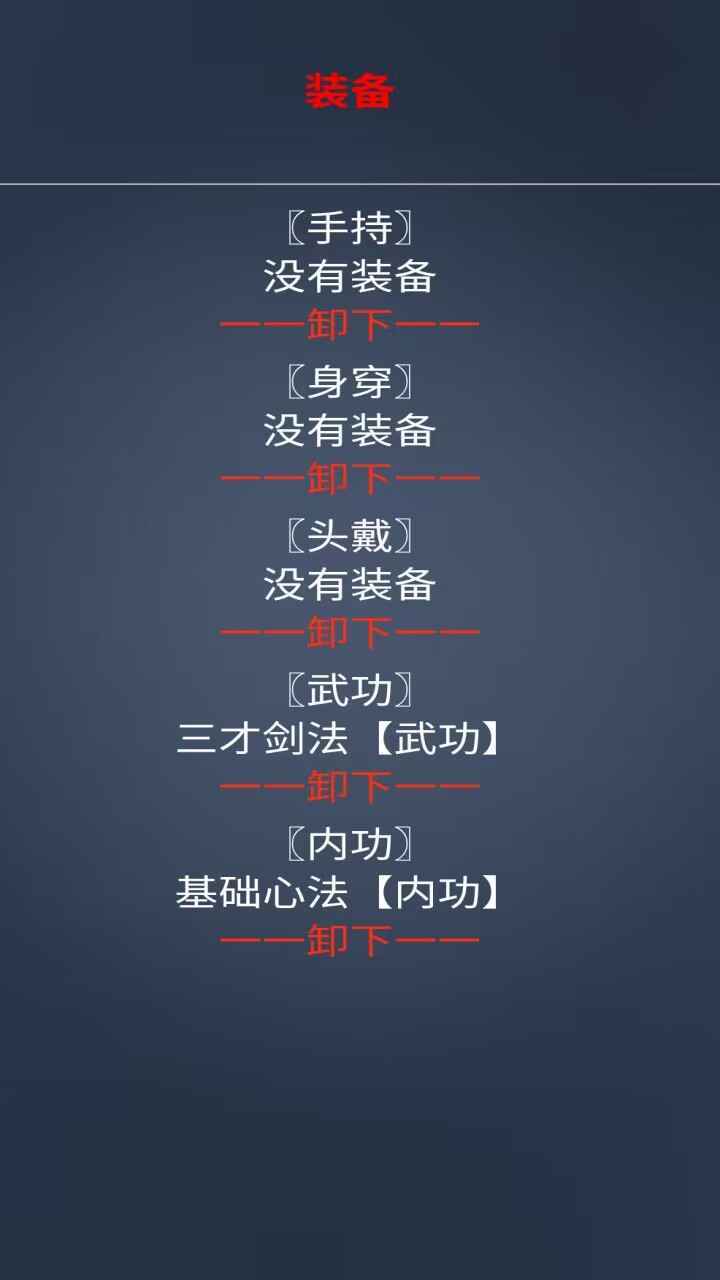
Task: Remove 三才剑法 using its 卸下 button
Action: point(349,787)
